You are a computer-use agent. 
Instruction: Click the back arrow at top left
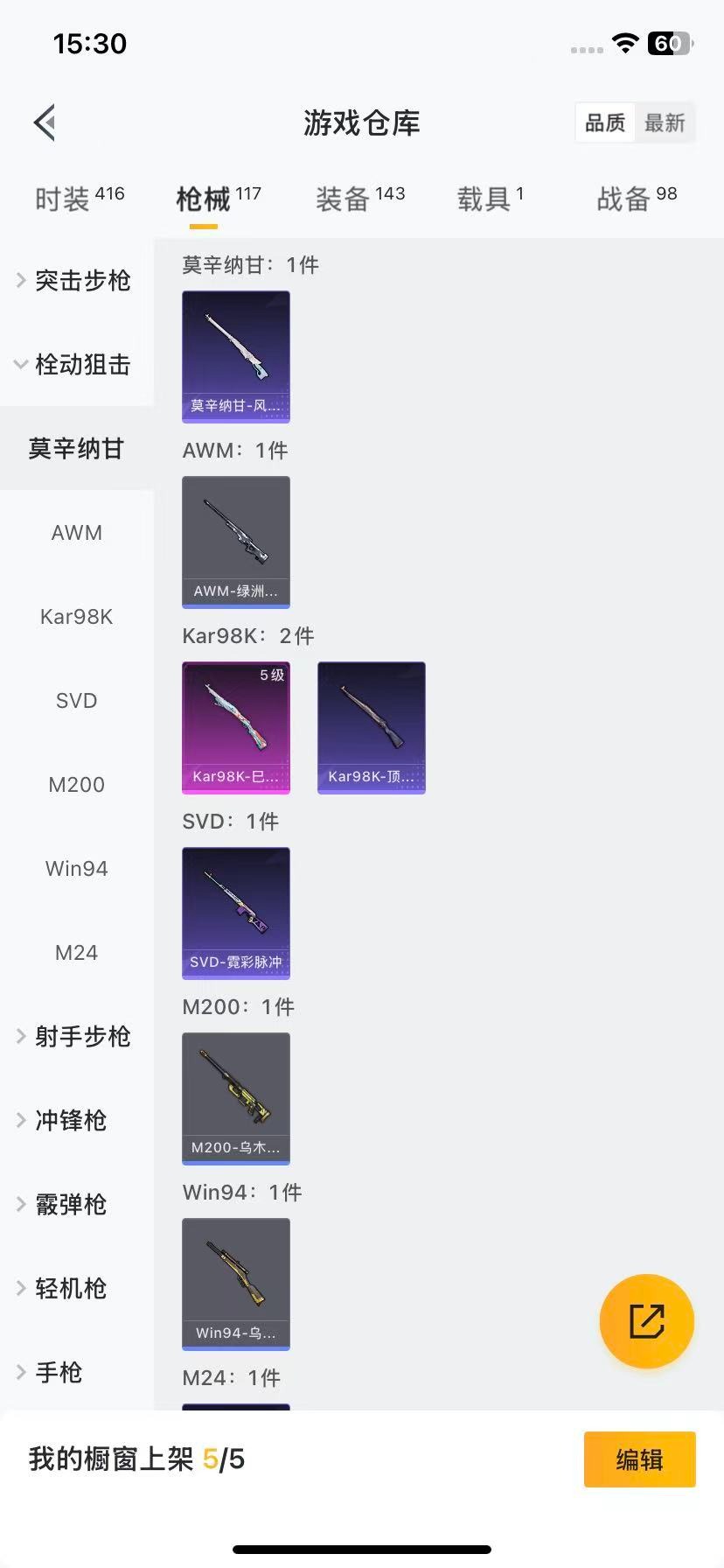point(44,122)
